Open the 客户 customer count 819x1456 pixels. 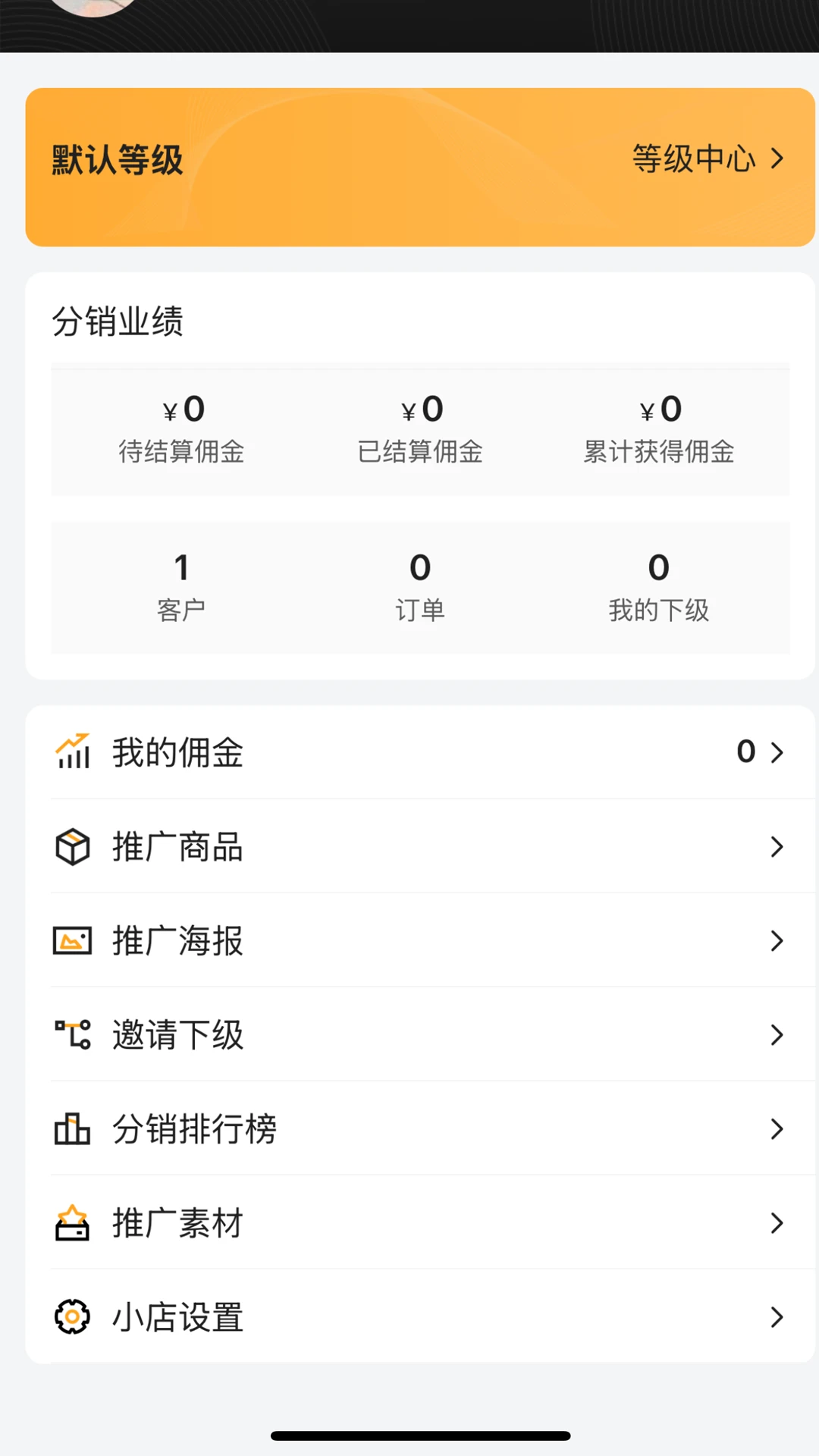pyautogui.click(x=182, y=587)
